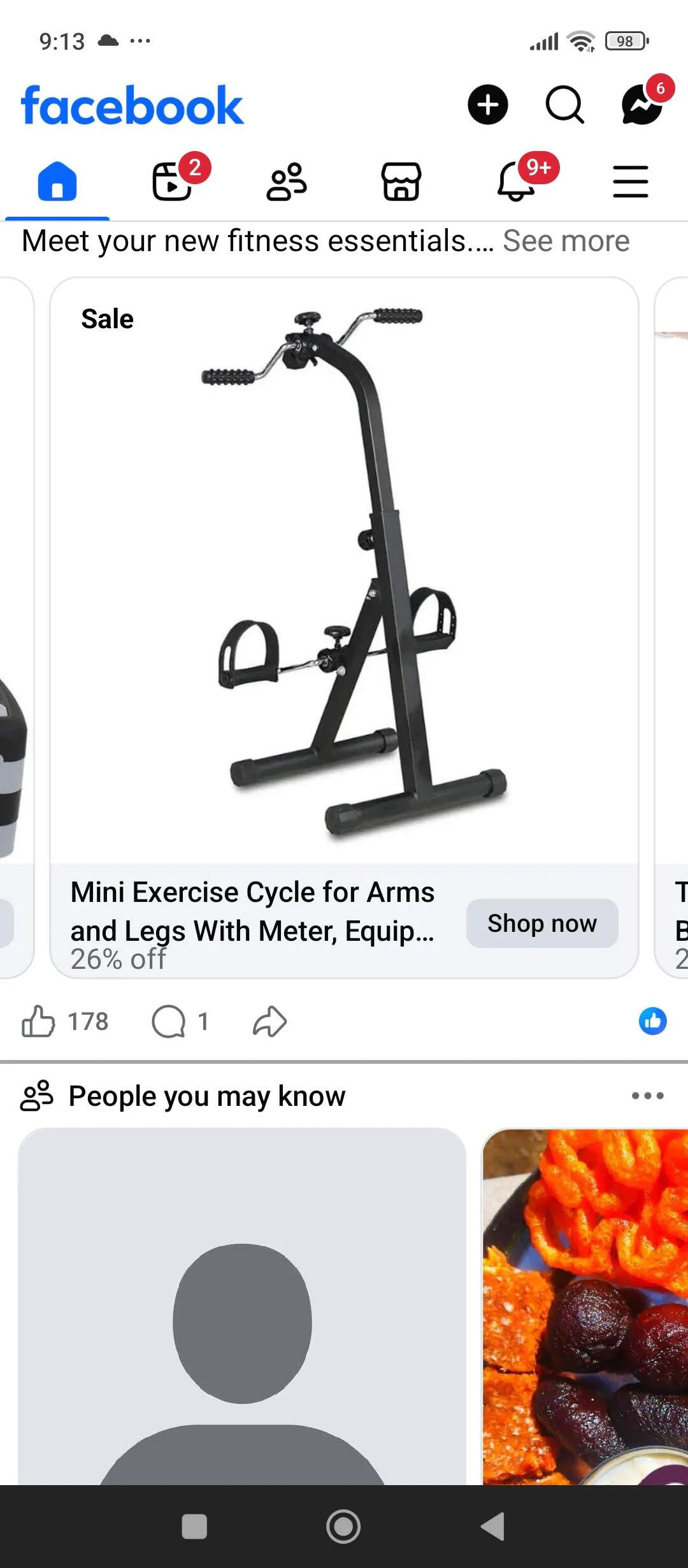Open recent apps from the navigation bar
This screenshot has width=688, height=1568.
tap(194, 1527)
